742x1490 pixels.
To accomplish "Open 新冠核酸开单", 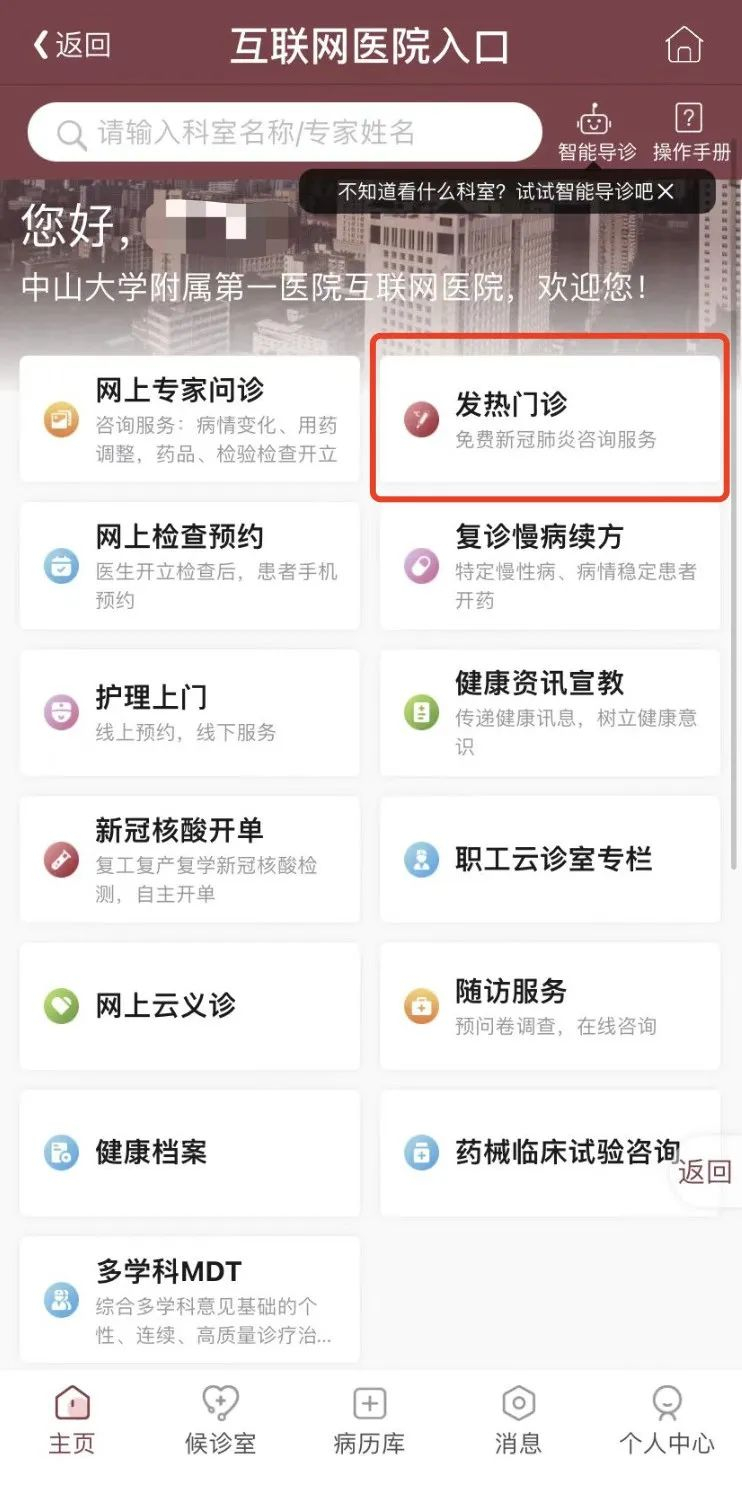I will [190, 859].
